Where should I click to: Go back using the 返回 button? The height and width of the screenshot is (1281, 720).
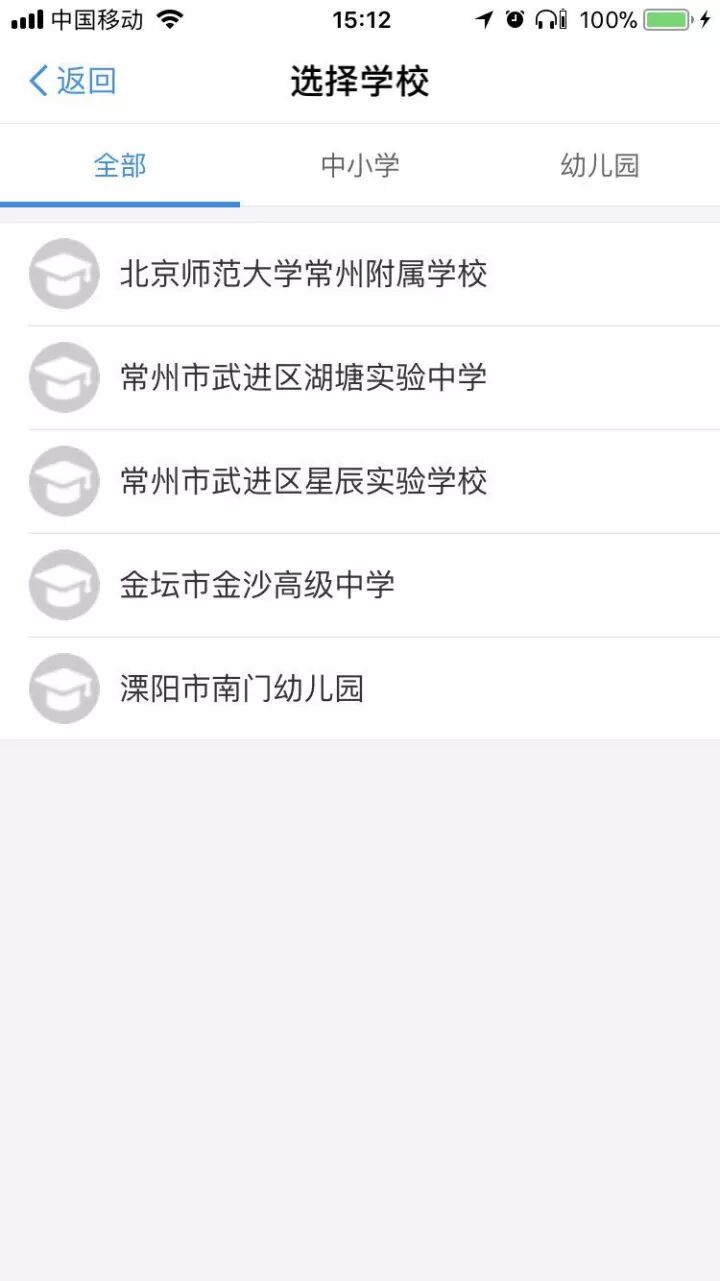pos(72,81)
